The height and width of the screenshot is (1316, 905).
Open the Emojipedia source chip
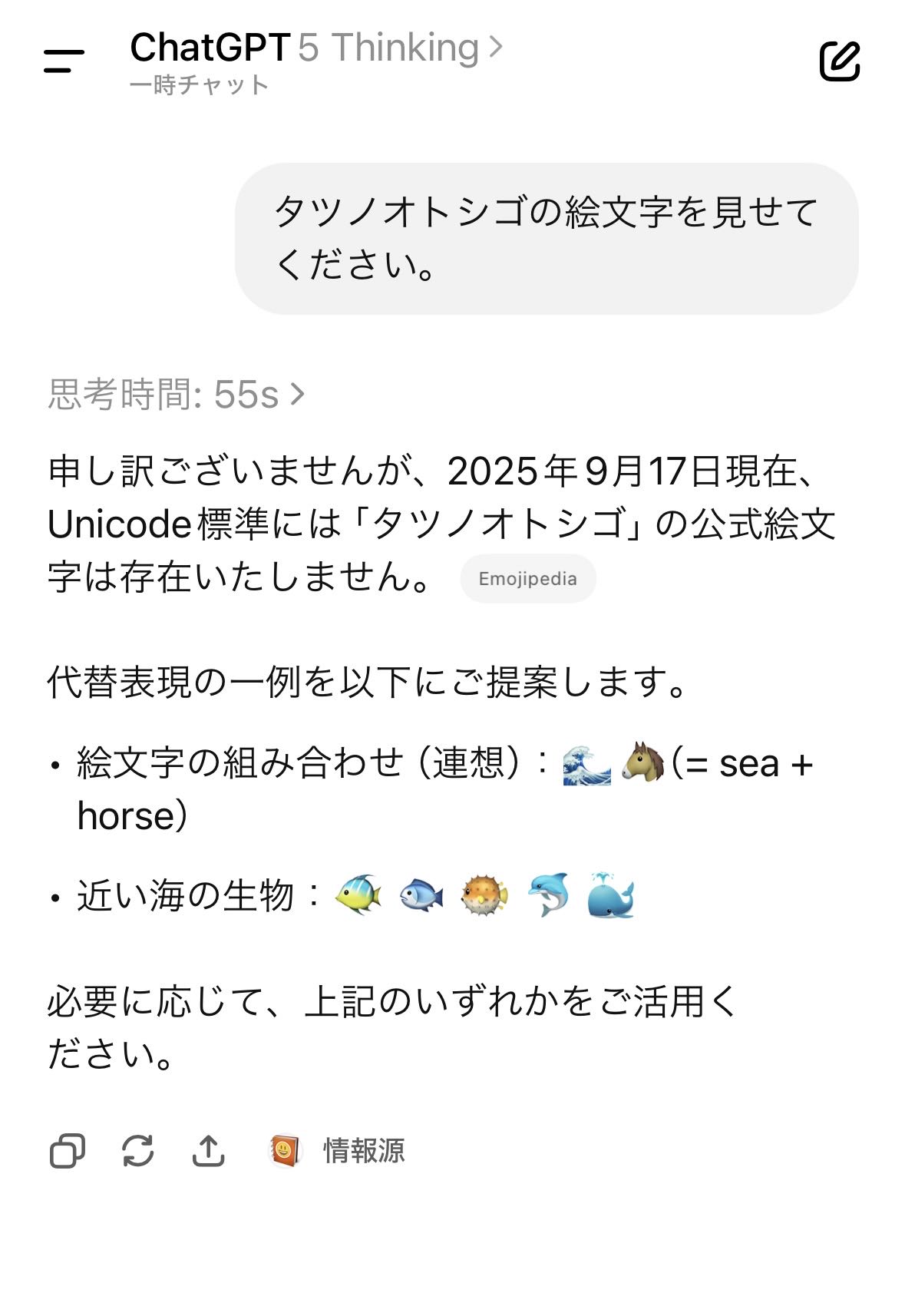pyautogui.click(x=527, y=579)
